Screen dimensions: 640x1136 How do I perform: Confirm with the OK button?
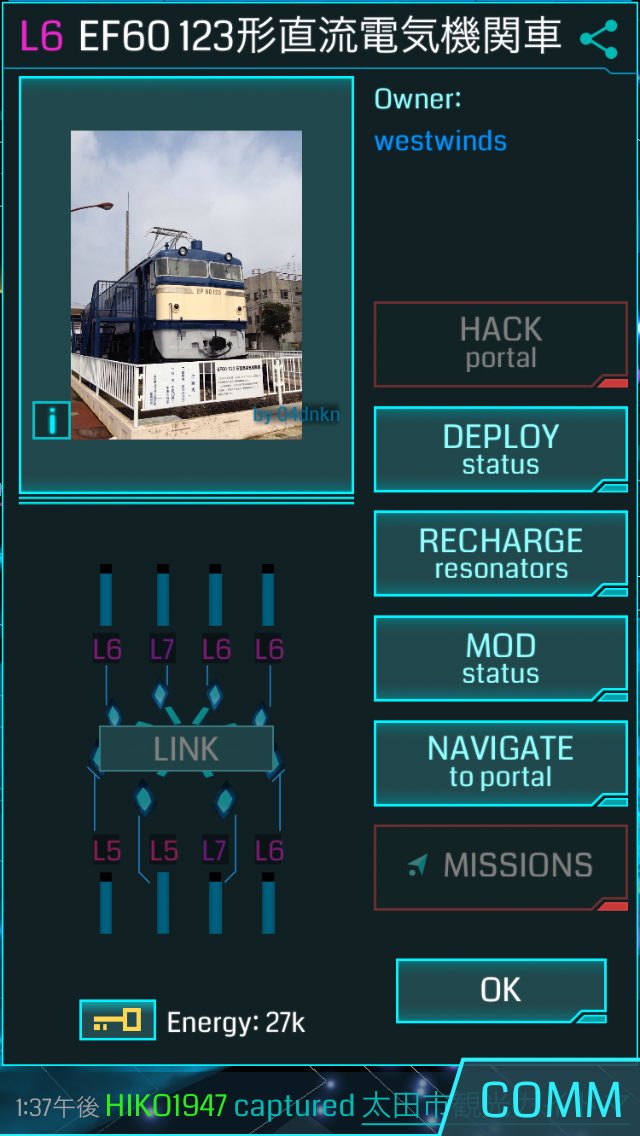pyautogui.click(x=501, y=990)
